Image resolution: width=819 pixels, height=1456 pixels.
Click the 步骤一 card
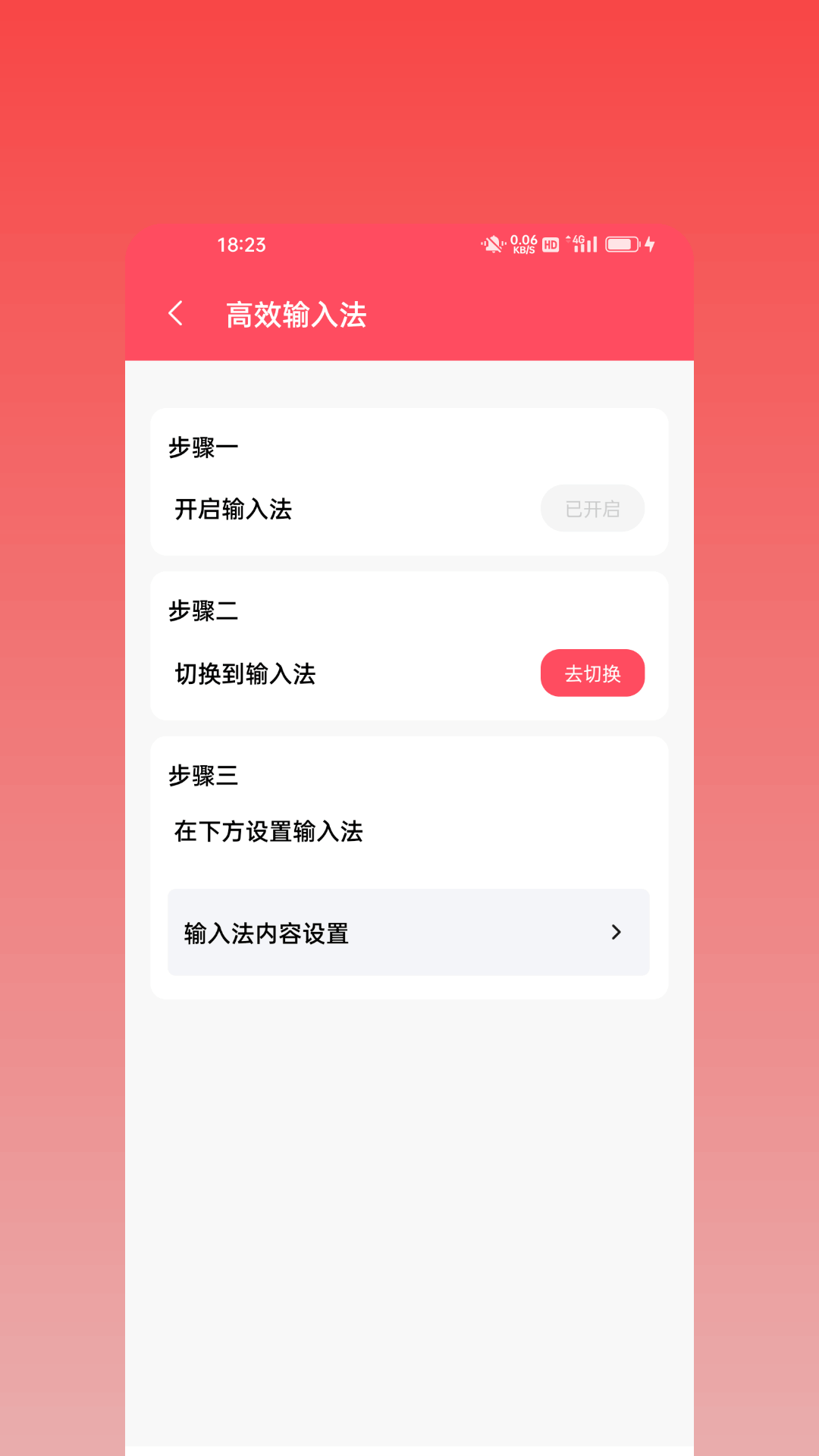pos(409,482)
